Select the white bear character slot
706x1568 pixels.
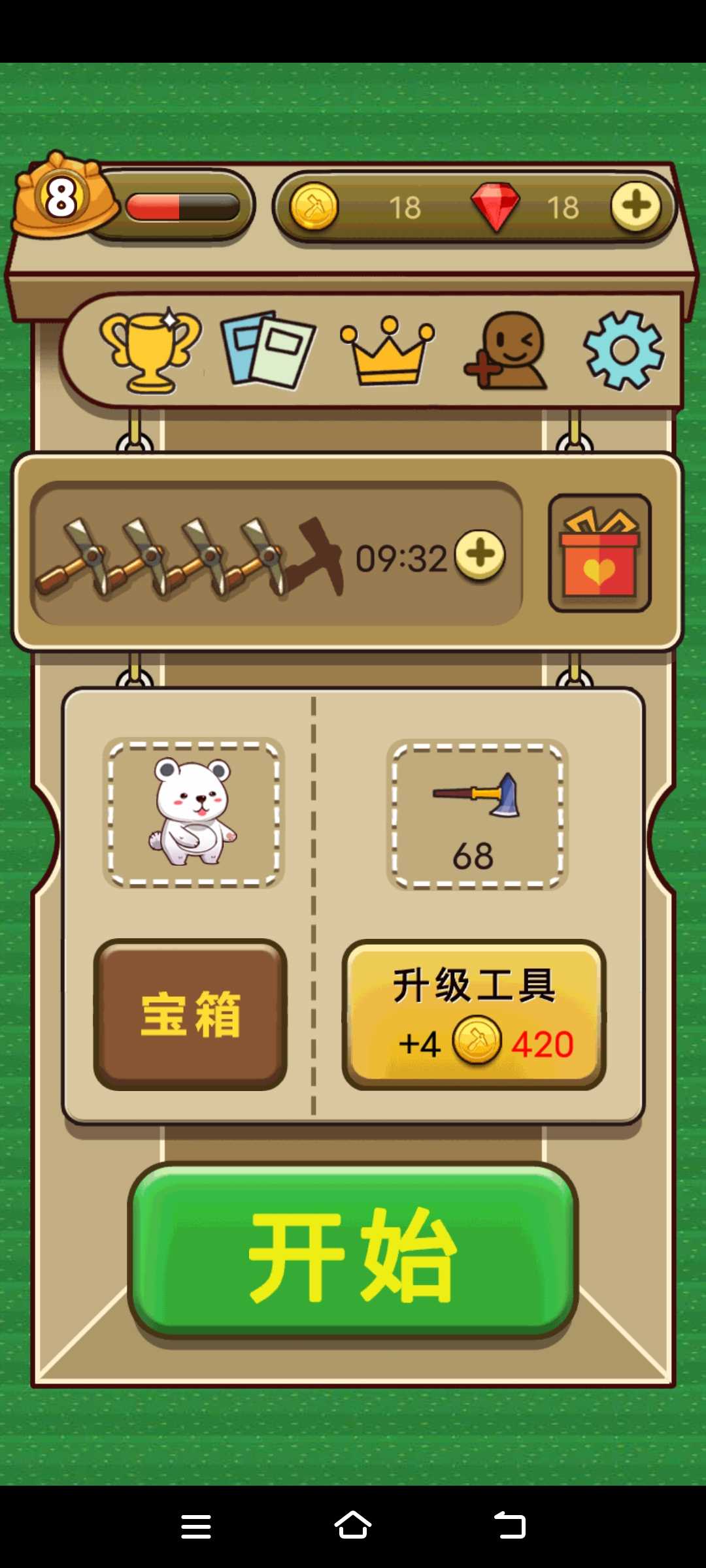tap(193, 813)
